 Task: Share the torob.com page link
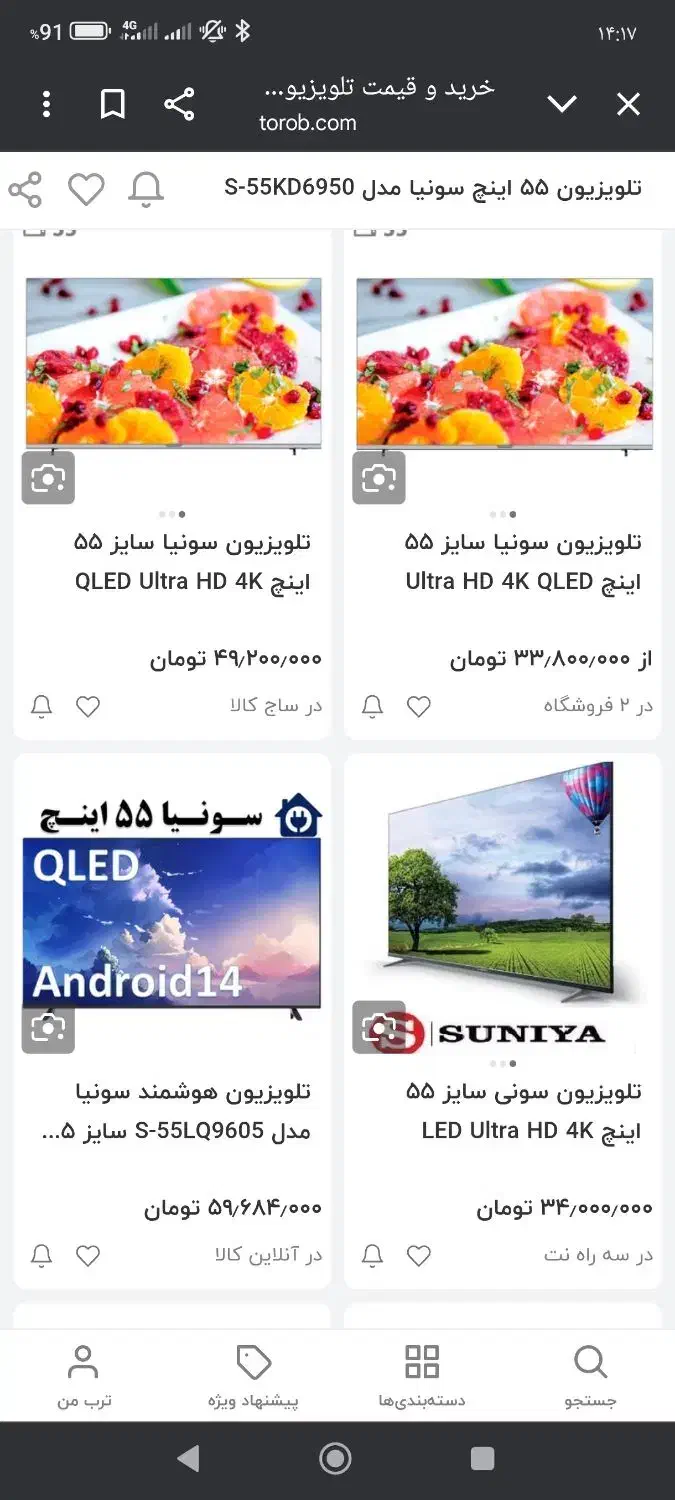tap(179, 104)
